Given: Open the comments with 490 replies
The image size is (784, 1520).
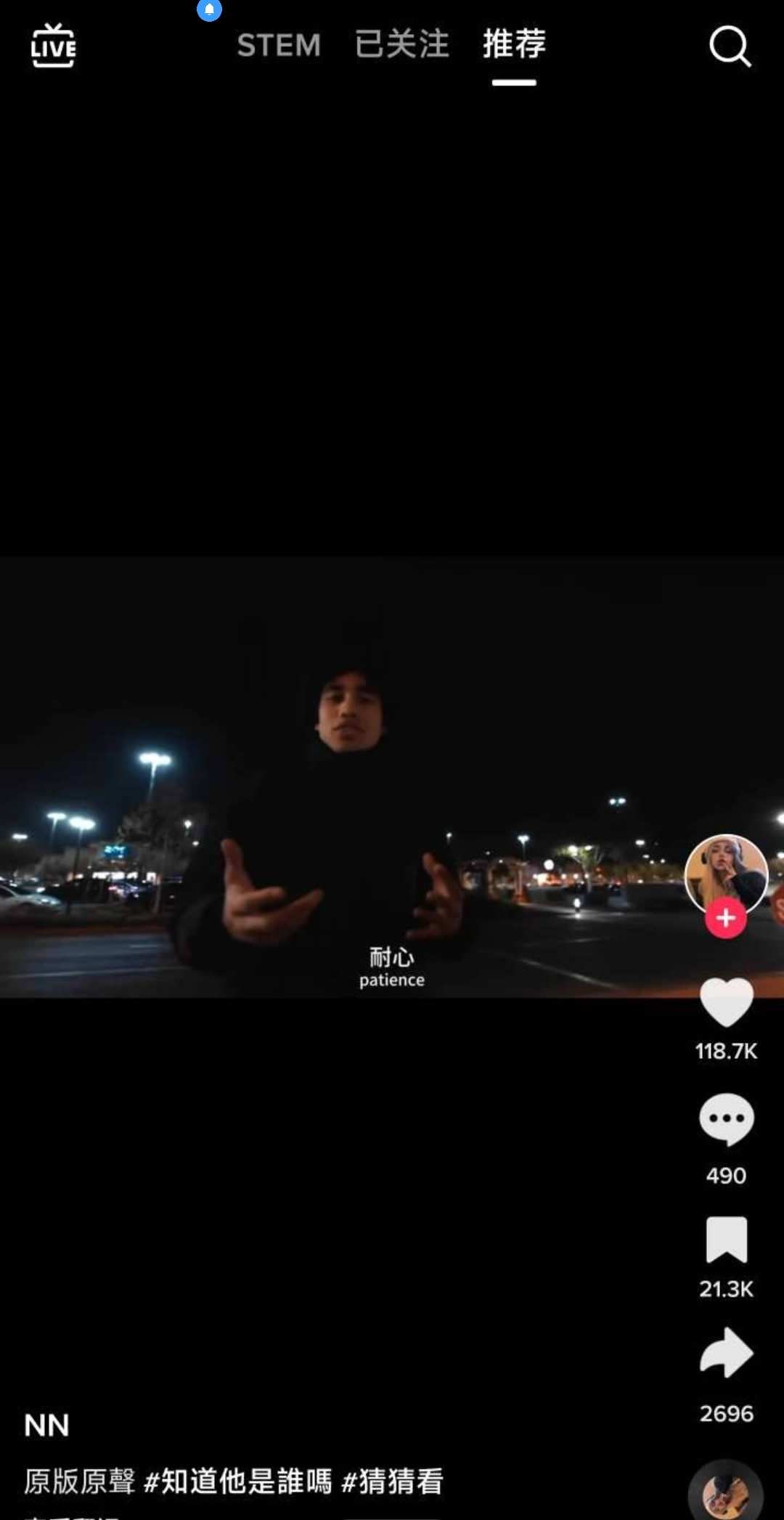Looking at the screenshot, I should (x=726, y=1120).
